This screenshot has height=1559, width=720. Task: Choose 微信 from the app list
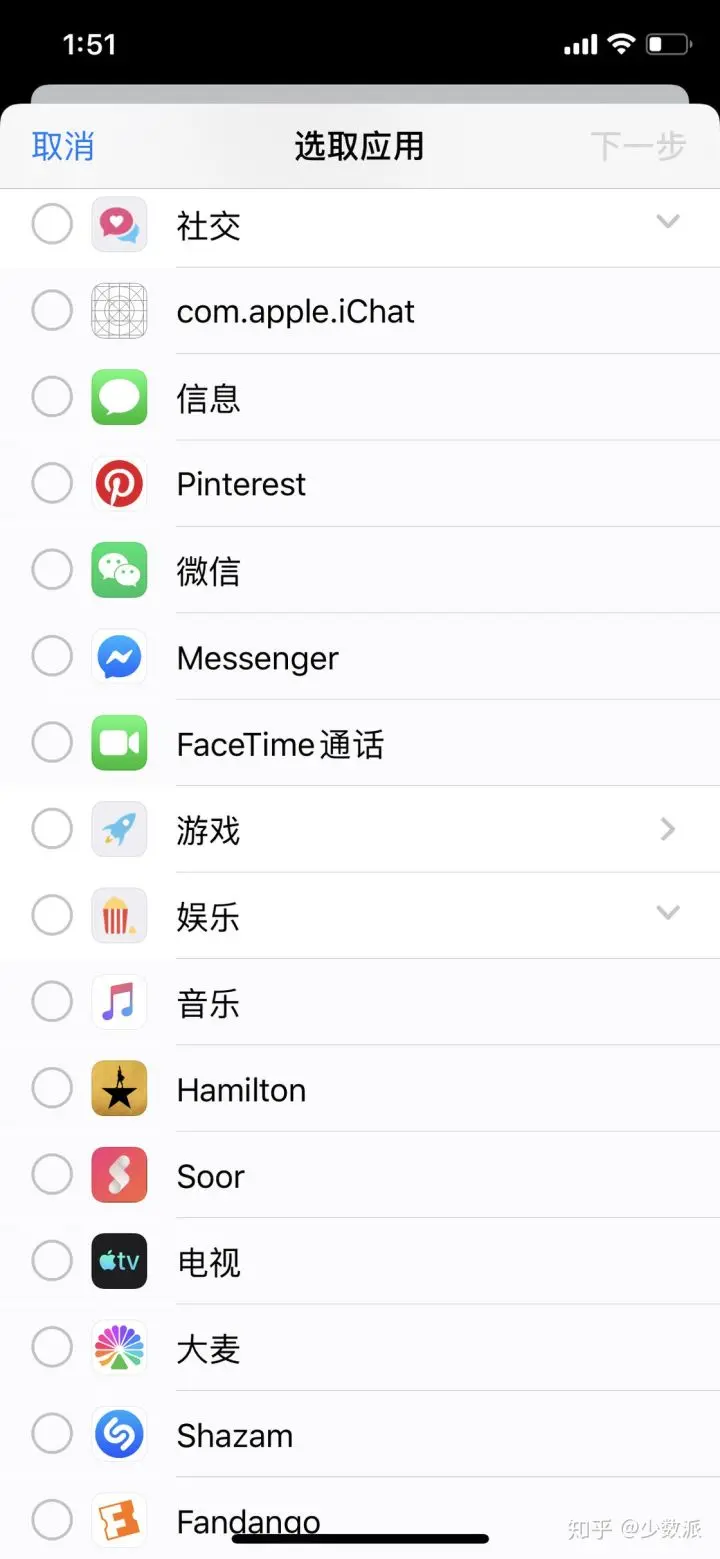[52, 570]
